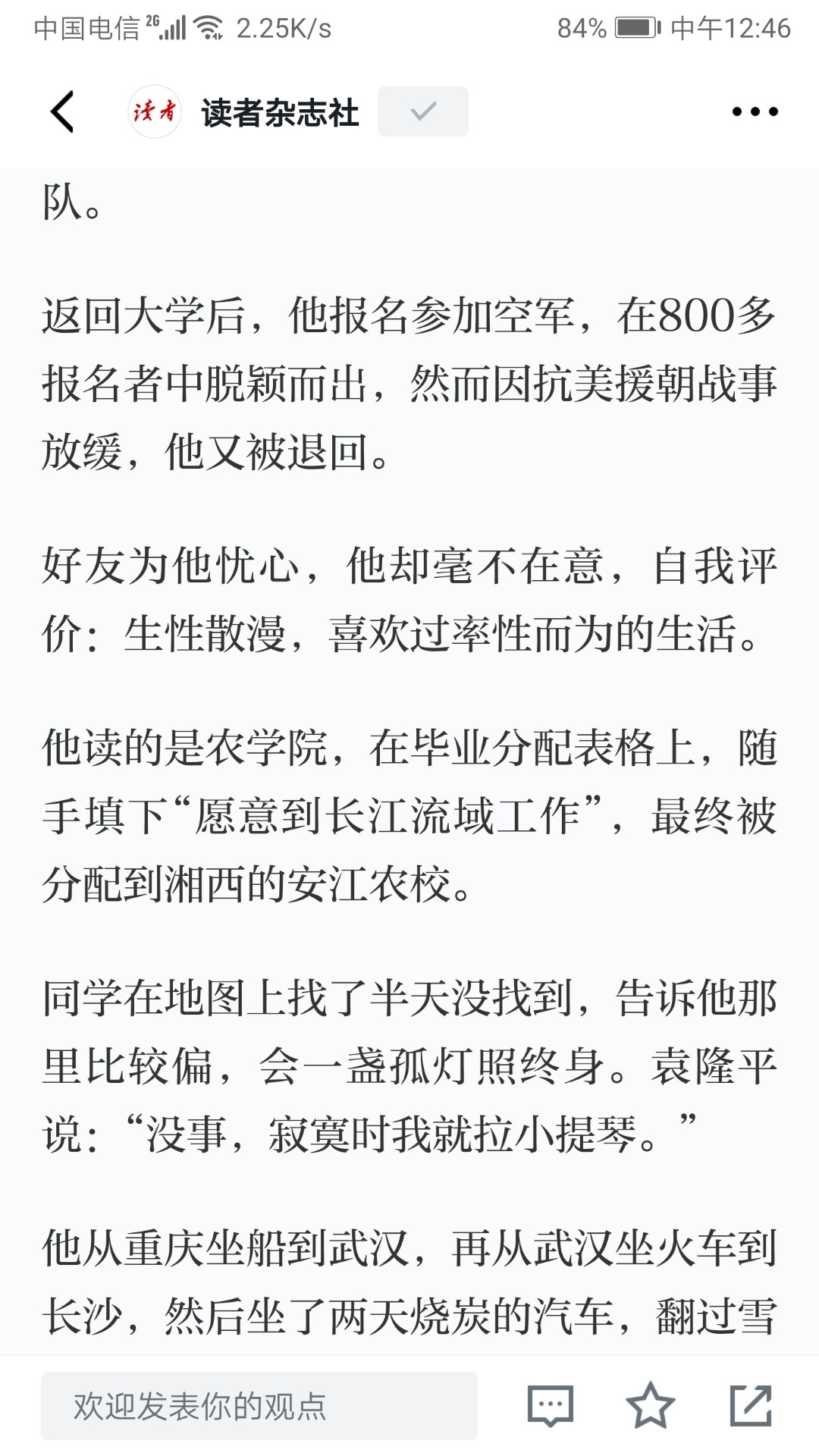
Task: Tap the followed checkmark button
Action: [422, 111]
